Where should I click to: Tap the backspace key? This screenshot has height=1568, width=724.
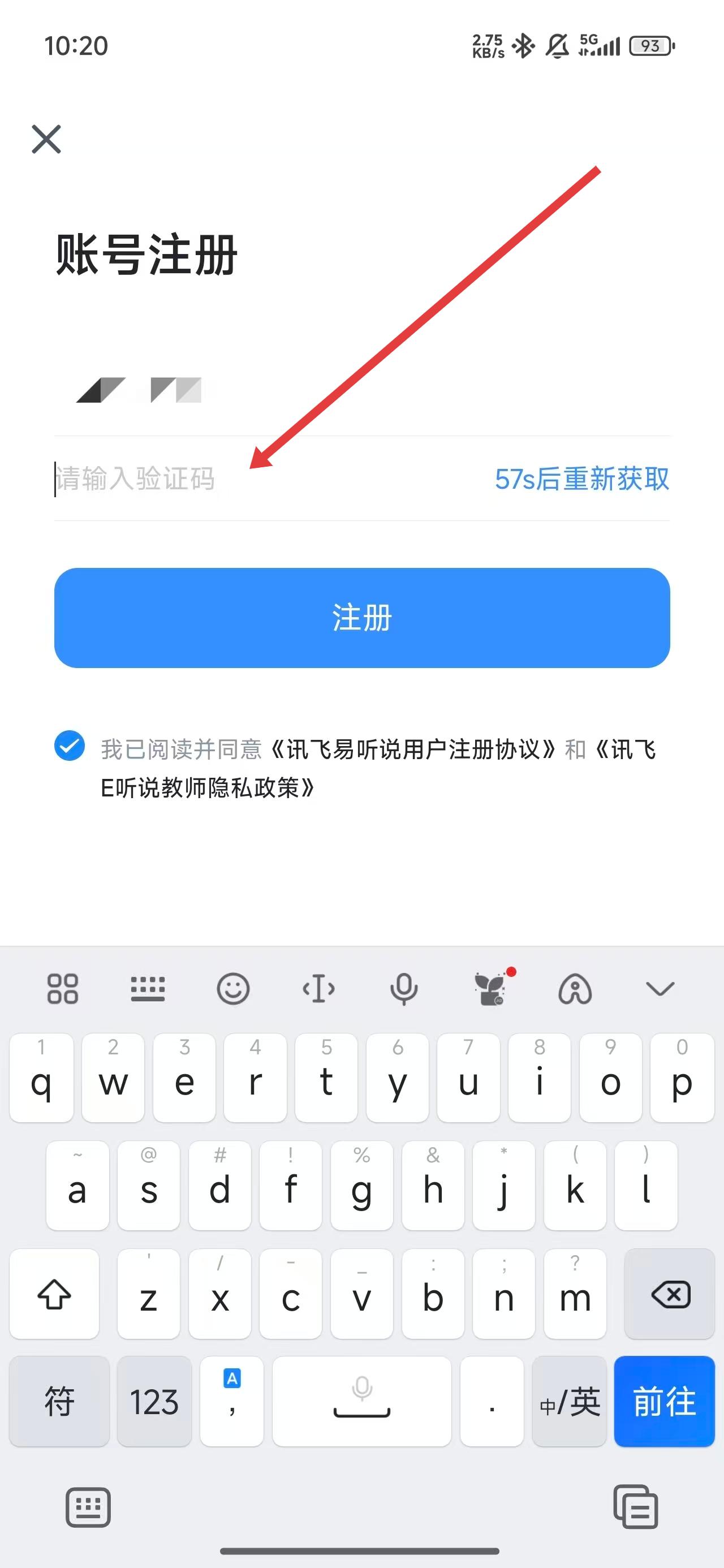pyautogui.click(x=669, y=1294)
